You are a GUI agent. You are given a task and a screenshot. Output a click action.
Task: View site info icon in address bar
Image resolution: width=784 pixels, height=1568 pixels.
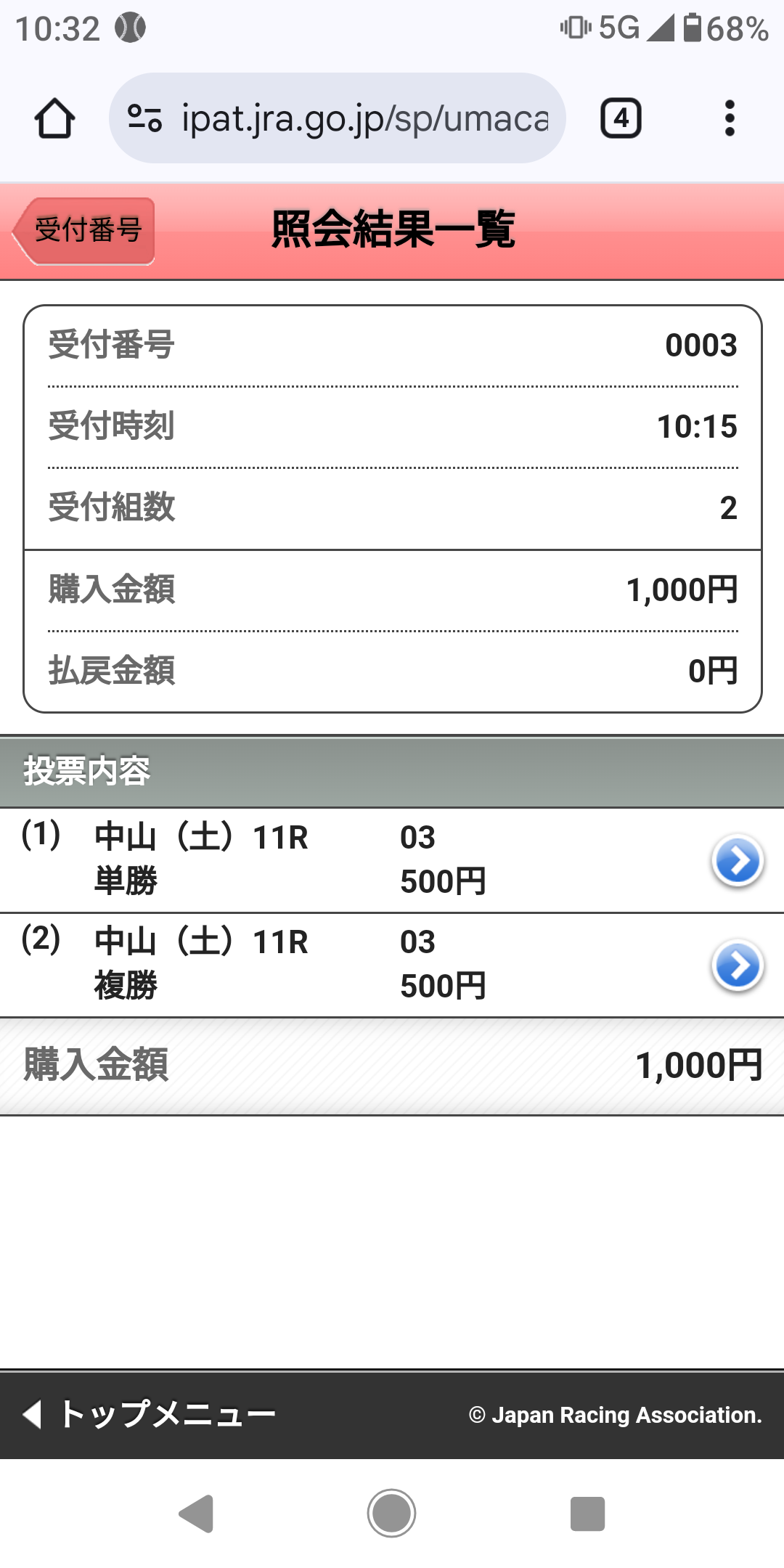[x=144, y=118]
